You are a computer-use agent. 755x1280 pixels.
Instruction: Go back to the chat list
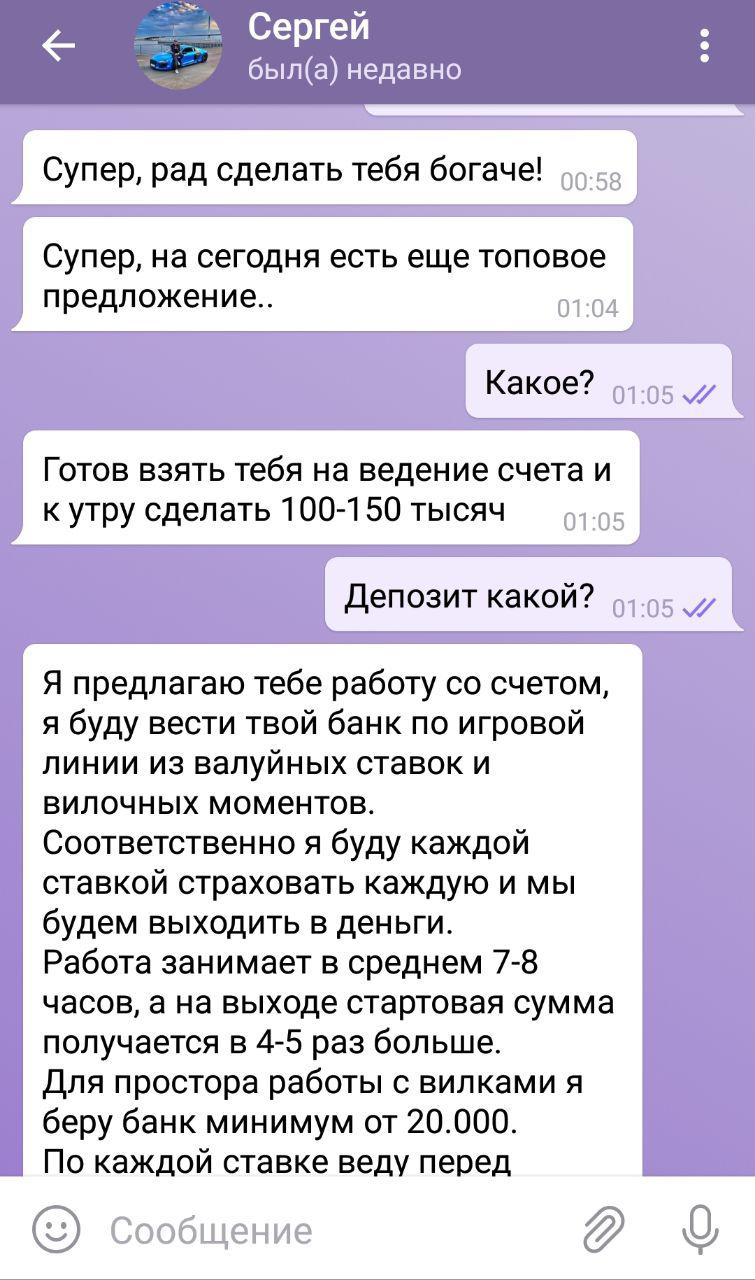[58, 46]
